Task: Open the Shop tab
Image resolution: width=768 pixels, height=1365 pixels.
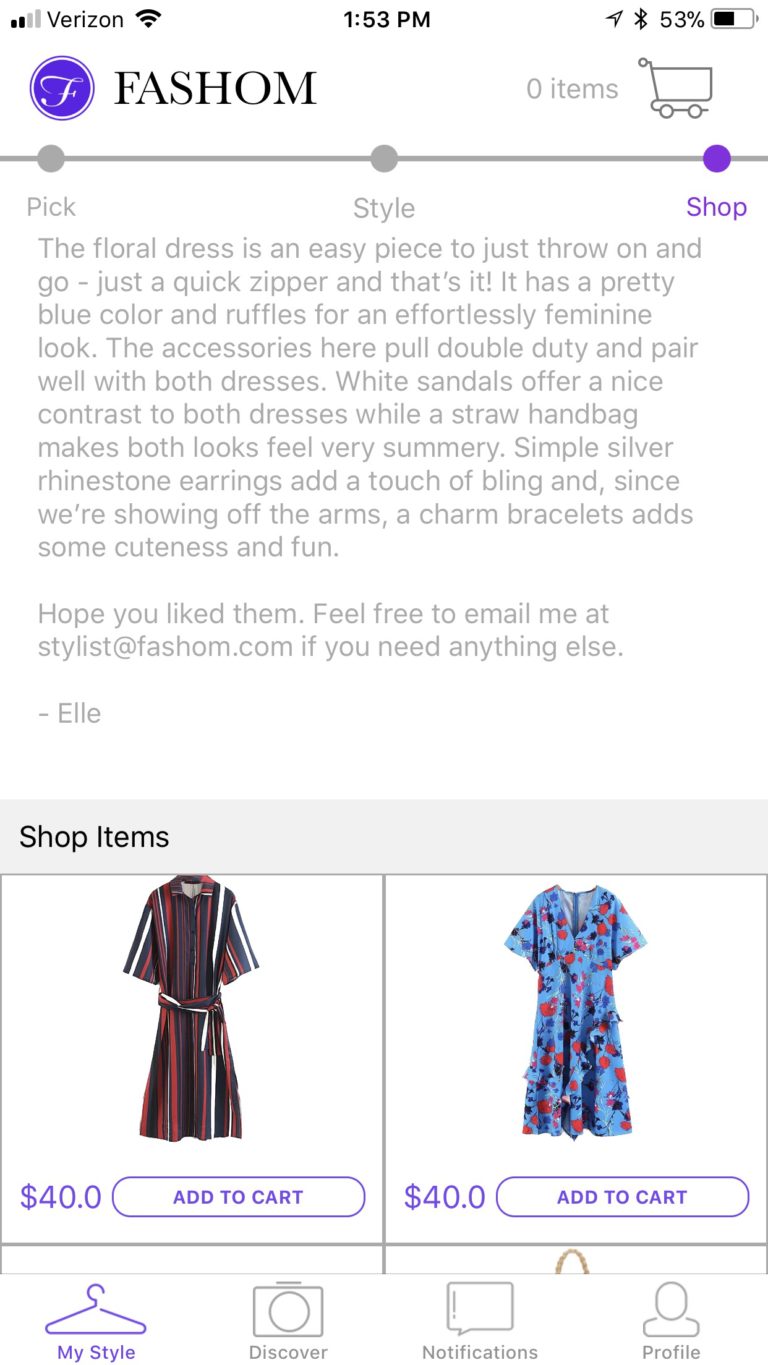Action: click(x=716, y=207)
